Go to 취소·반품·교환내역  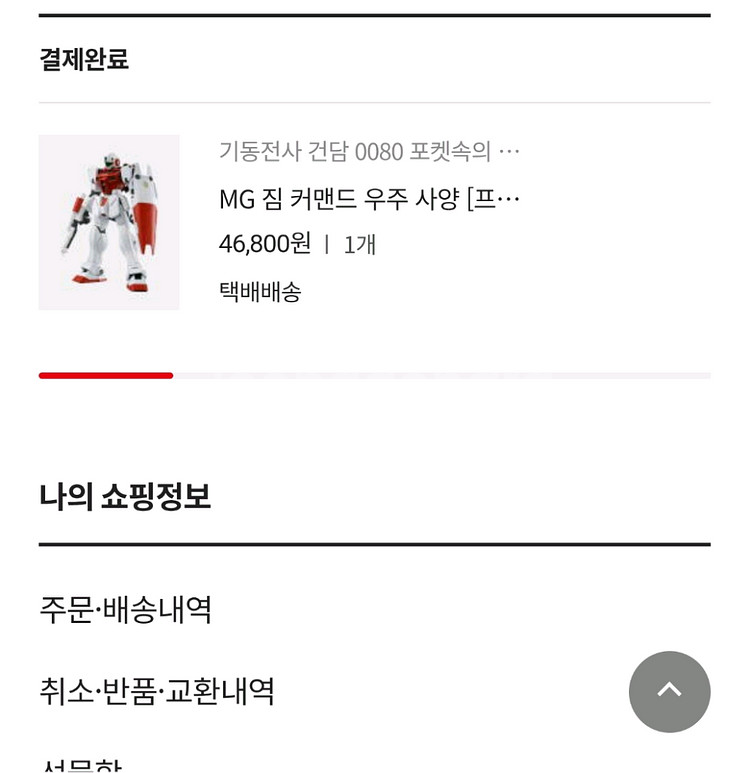(x=157, y=691)
